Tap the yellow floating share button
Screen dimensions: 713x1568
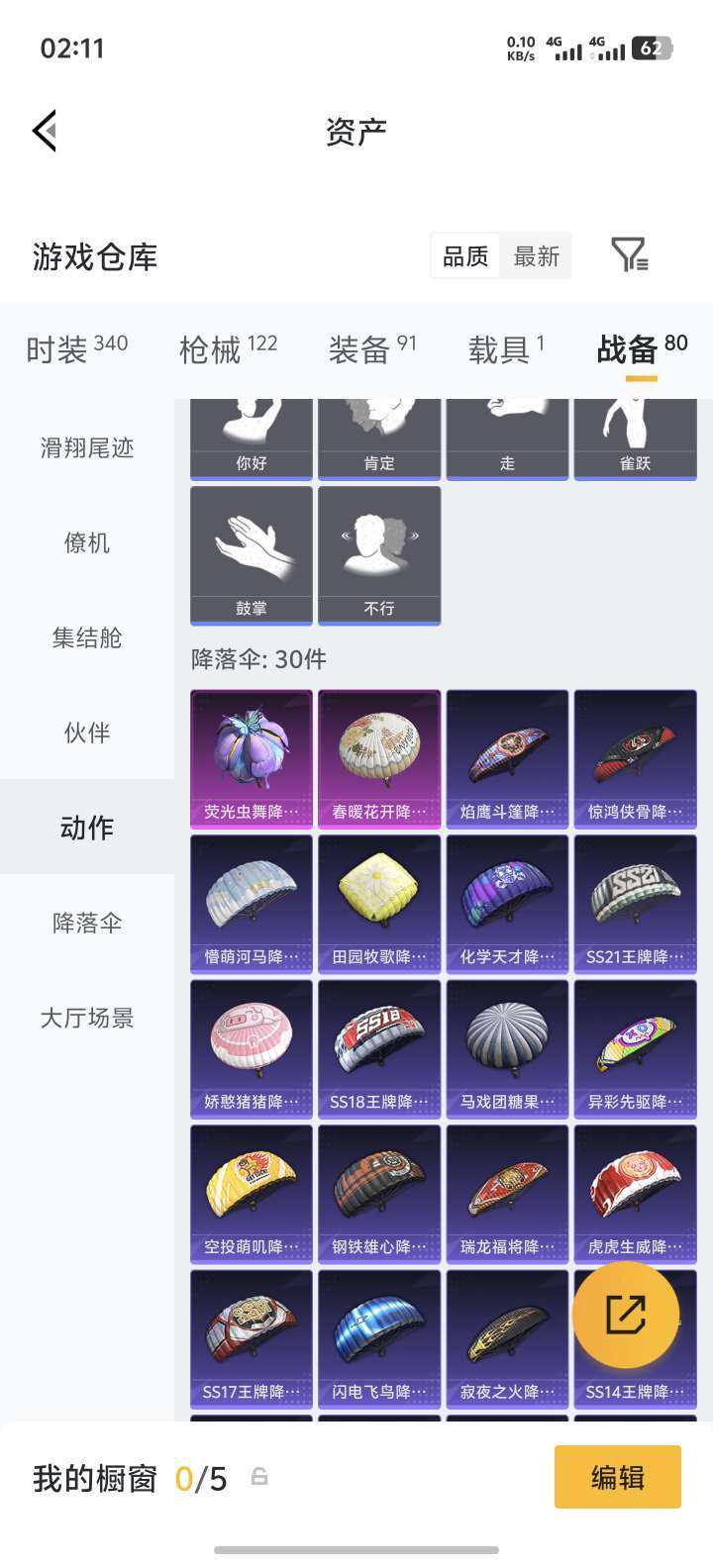[x=625, y=1315]
